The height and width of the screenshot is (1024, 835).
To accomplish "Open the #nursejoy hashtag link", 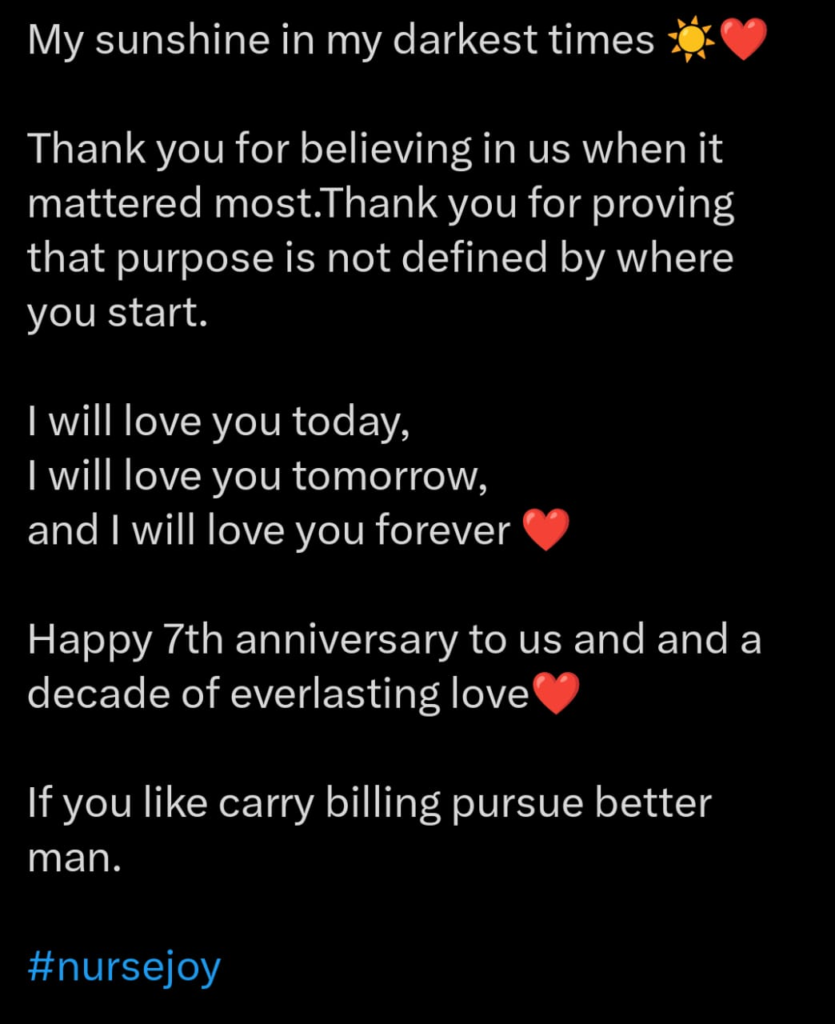I will pos(124,968).
